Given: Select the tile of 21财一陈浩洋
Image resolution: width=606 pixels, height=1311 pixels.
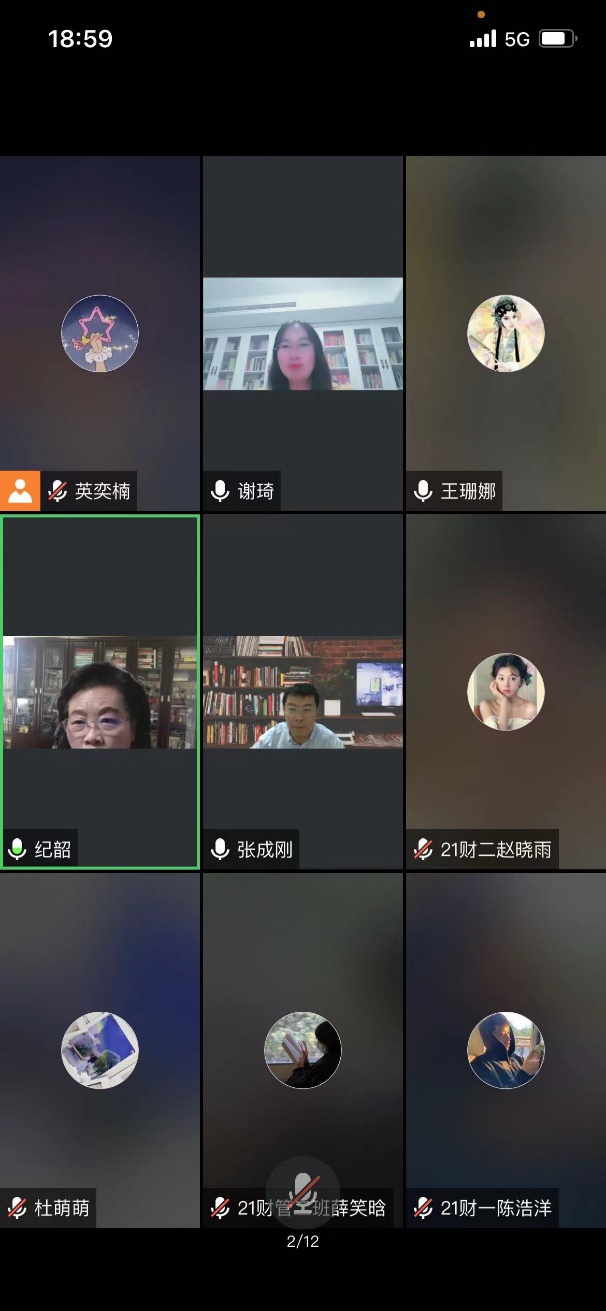Looking at the screenshot, I should pos(506,1050).
